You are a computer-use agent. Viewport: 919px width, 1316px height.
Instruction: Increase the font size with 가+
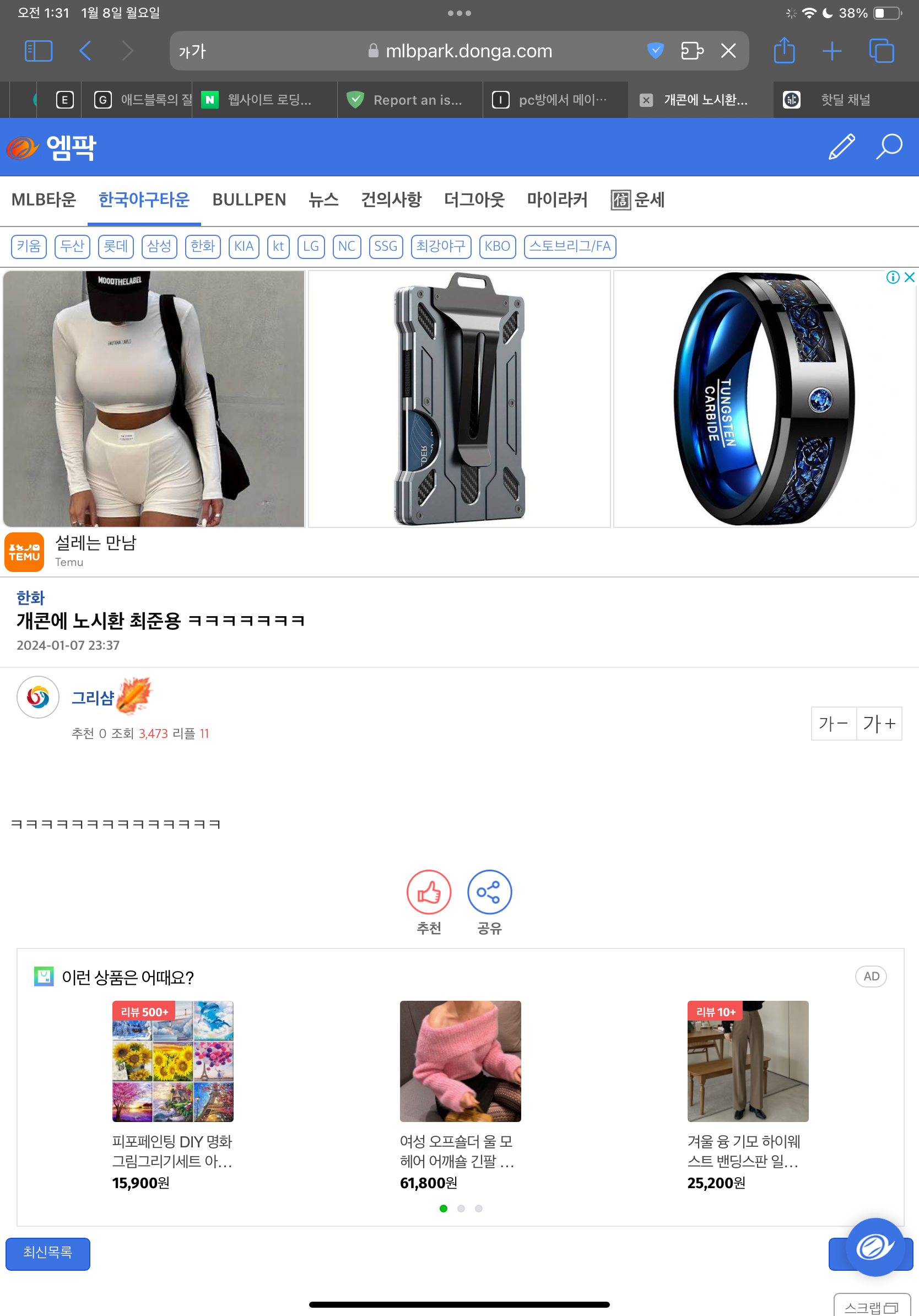(x=879, y=724)
